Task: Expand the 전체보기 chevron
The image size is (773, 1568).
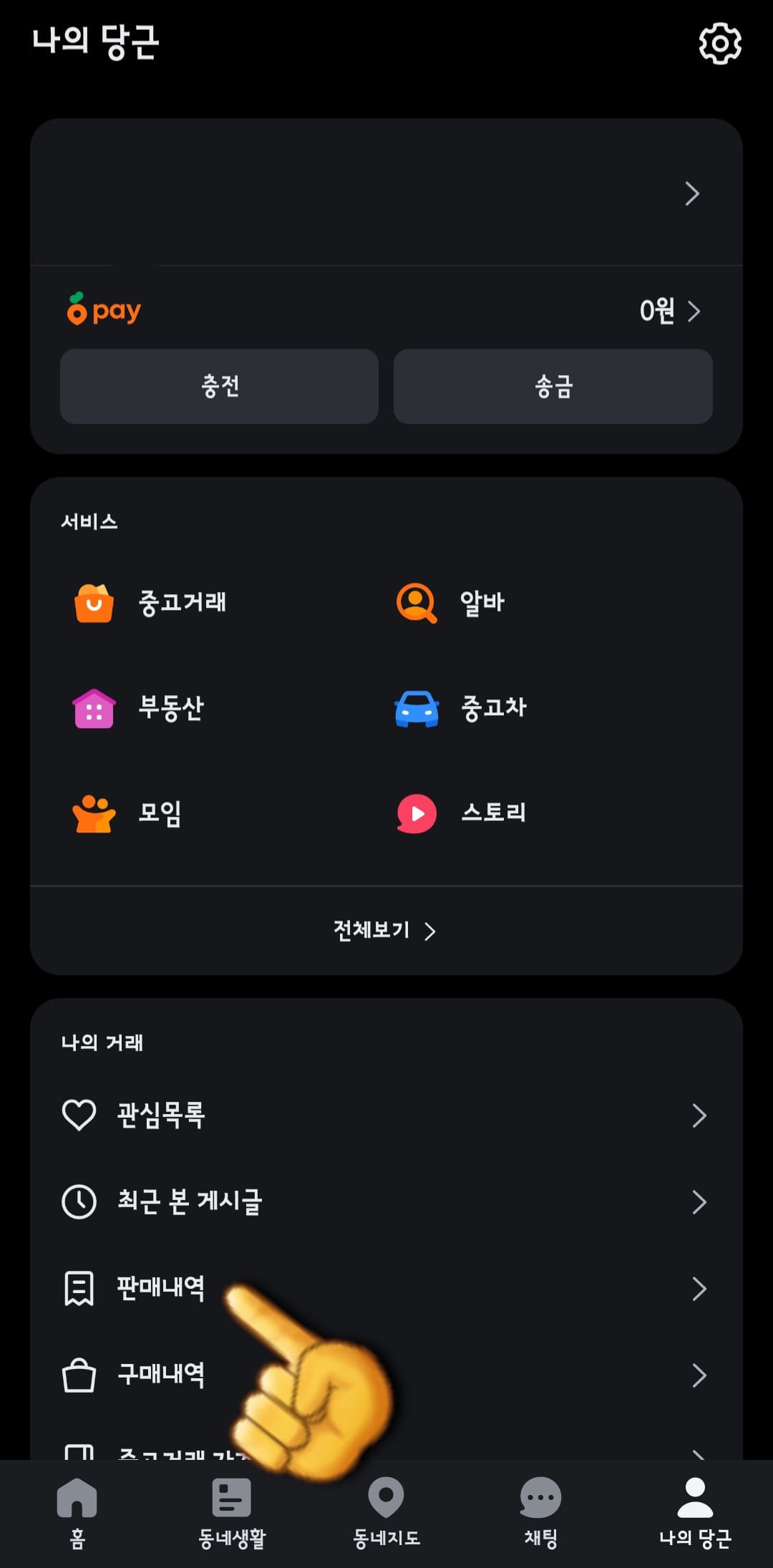Action: tap(430, 930)
